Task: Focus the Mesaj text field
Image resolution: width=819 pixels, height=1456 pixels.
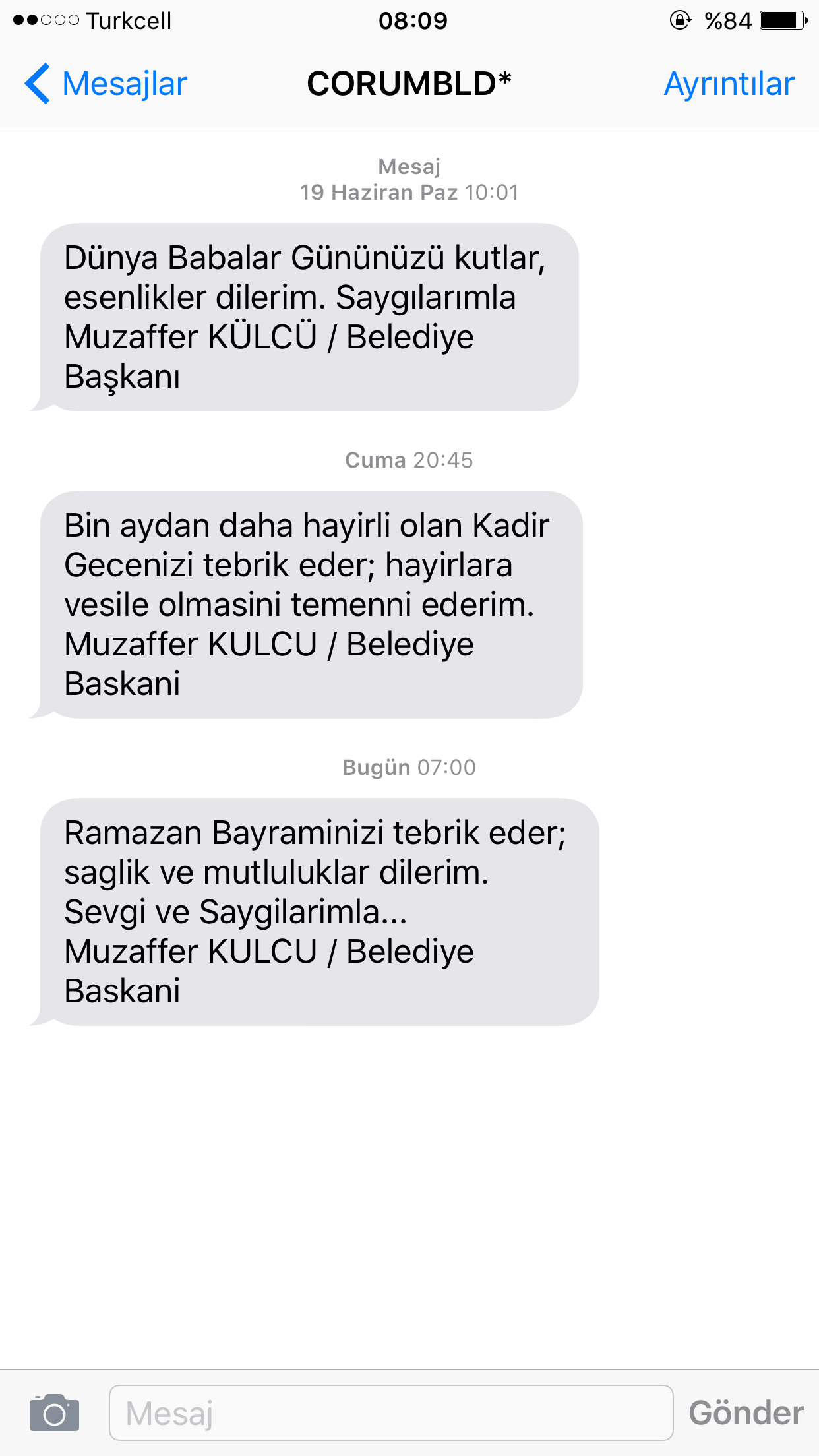Action: 390,1412
